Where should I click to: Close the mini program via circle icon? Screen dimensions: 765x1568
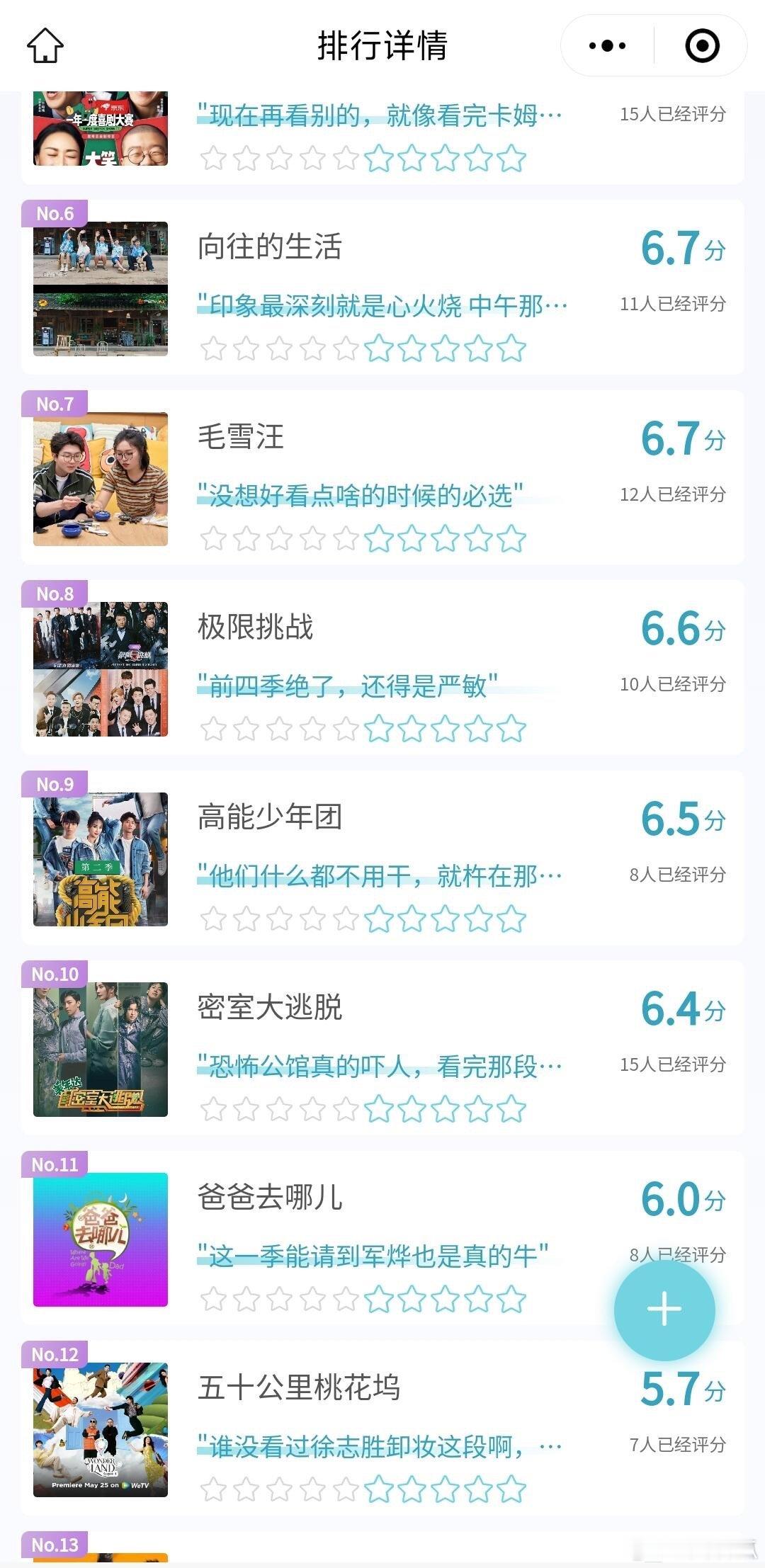point(702,46)
